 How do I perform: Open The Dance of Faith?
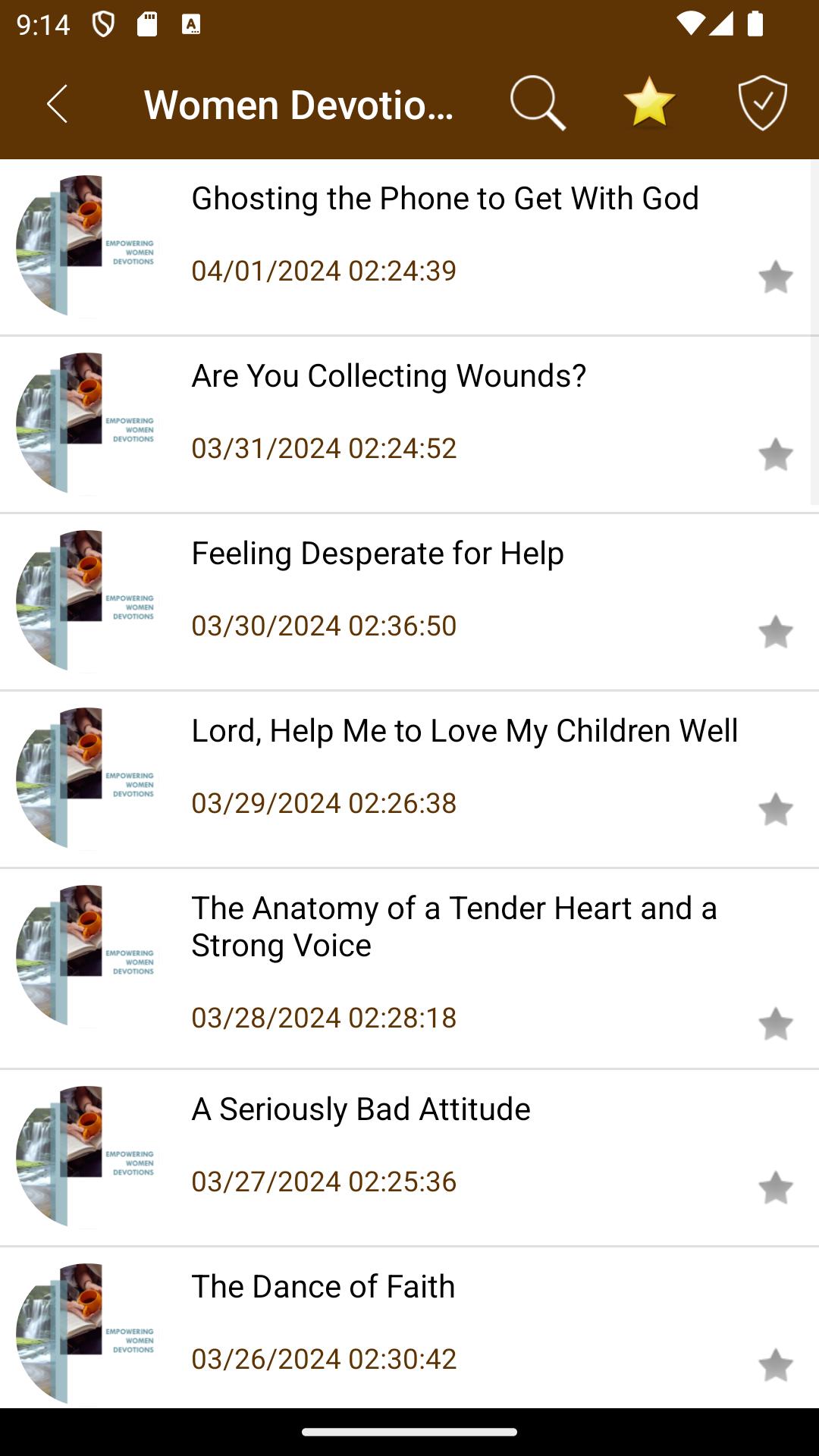409,1329
